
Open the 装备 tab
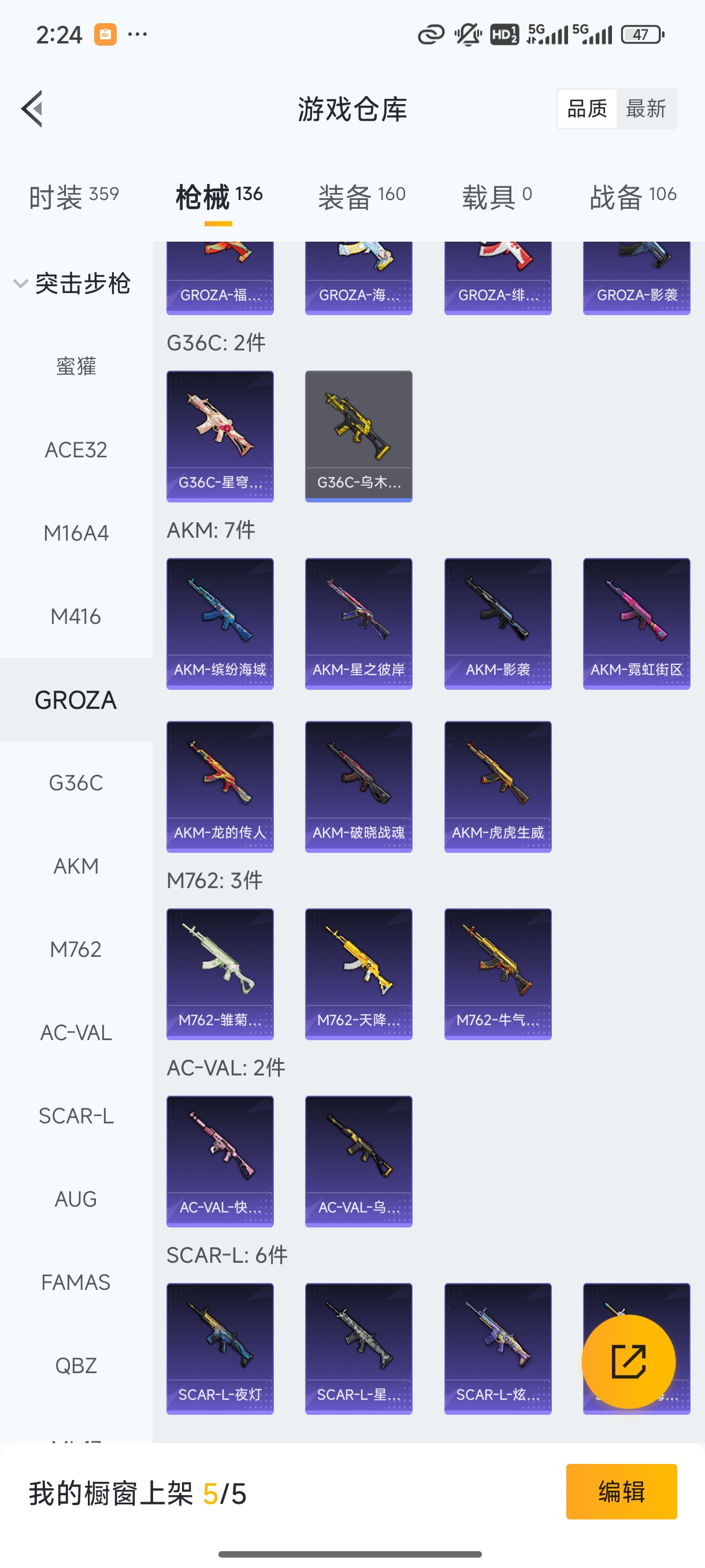361,197
